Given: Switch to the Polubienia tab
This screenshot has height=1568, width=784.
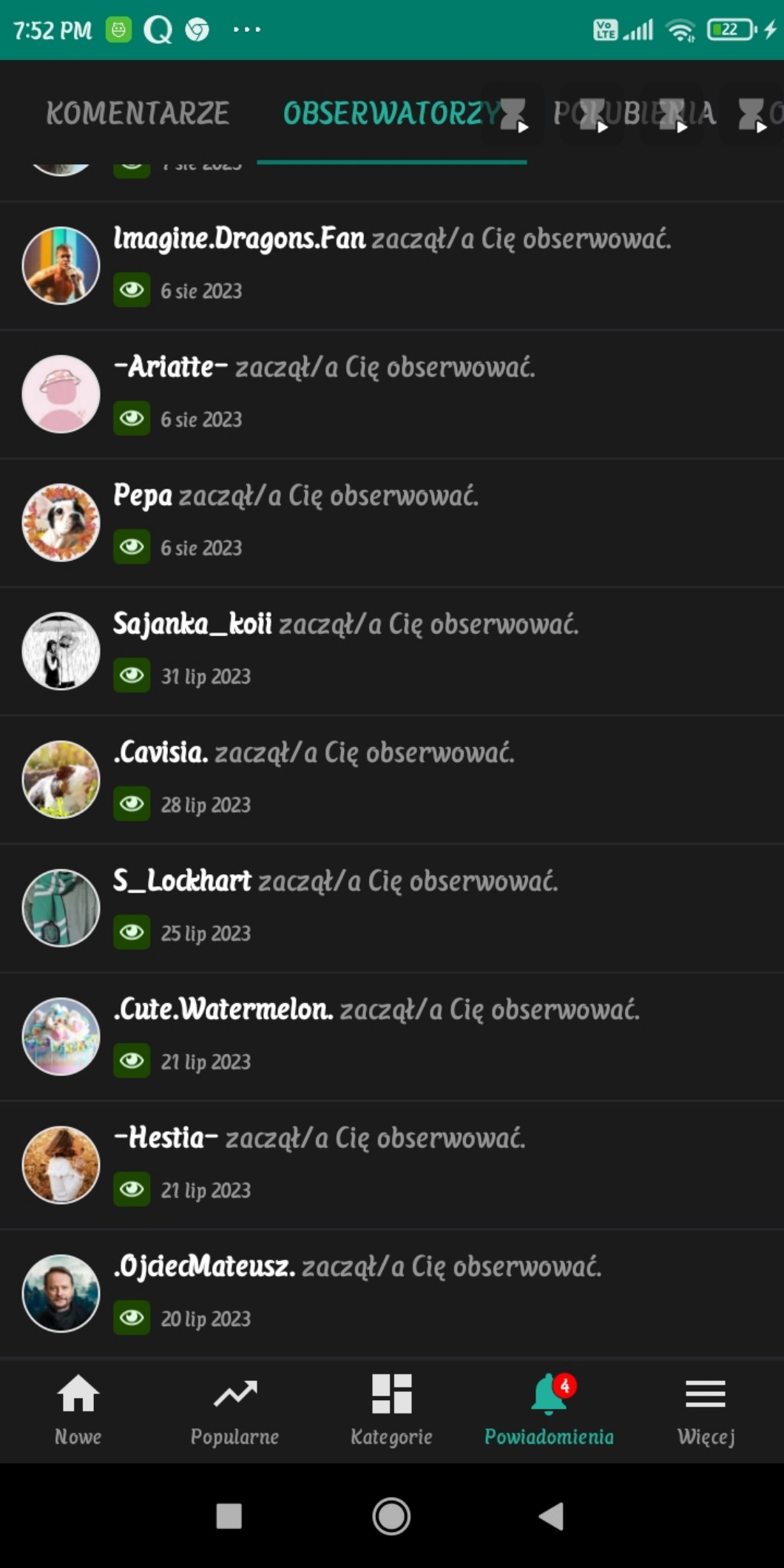Looking at the screenshot, I should click(x=635, y=113).
